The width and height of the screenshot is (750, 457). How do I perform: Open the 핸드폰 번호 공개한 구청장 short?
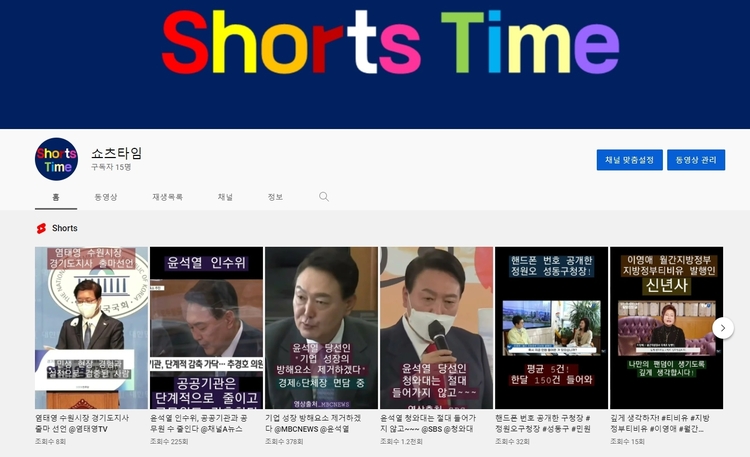[551, 328]
